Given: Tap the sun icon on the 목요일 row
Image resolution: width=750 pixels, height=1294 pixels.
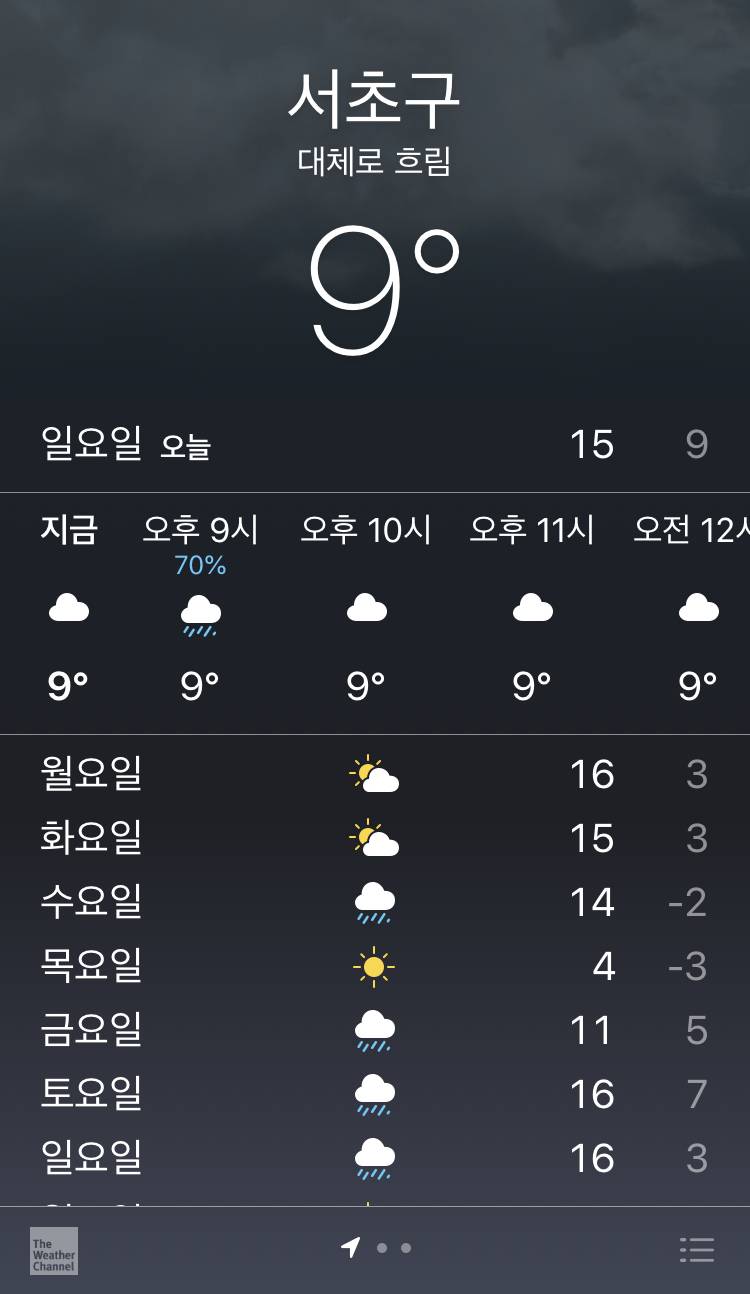Looking at the screenshot, I should pos(374,966).
